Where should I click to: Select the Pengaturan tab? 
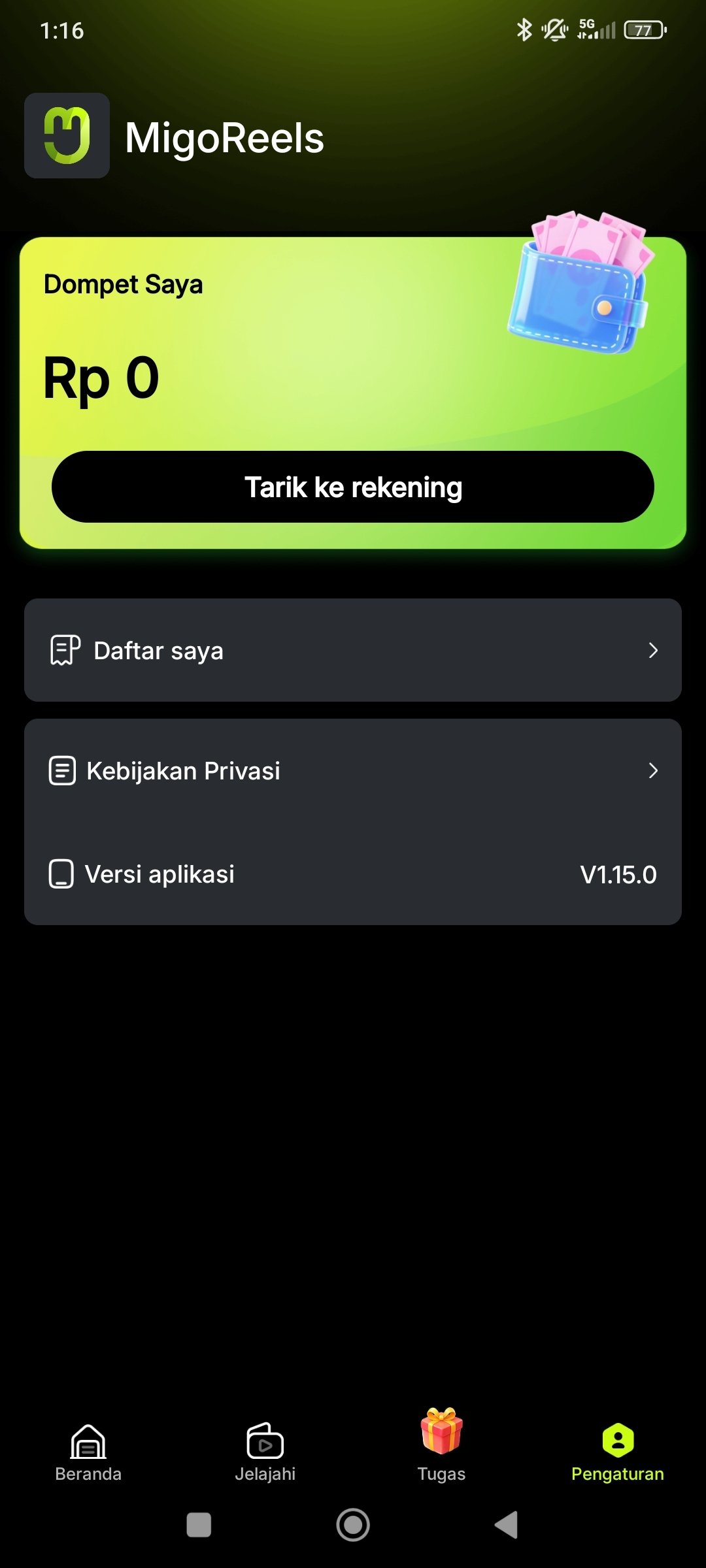(x=618, y=1452)
